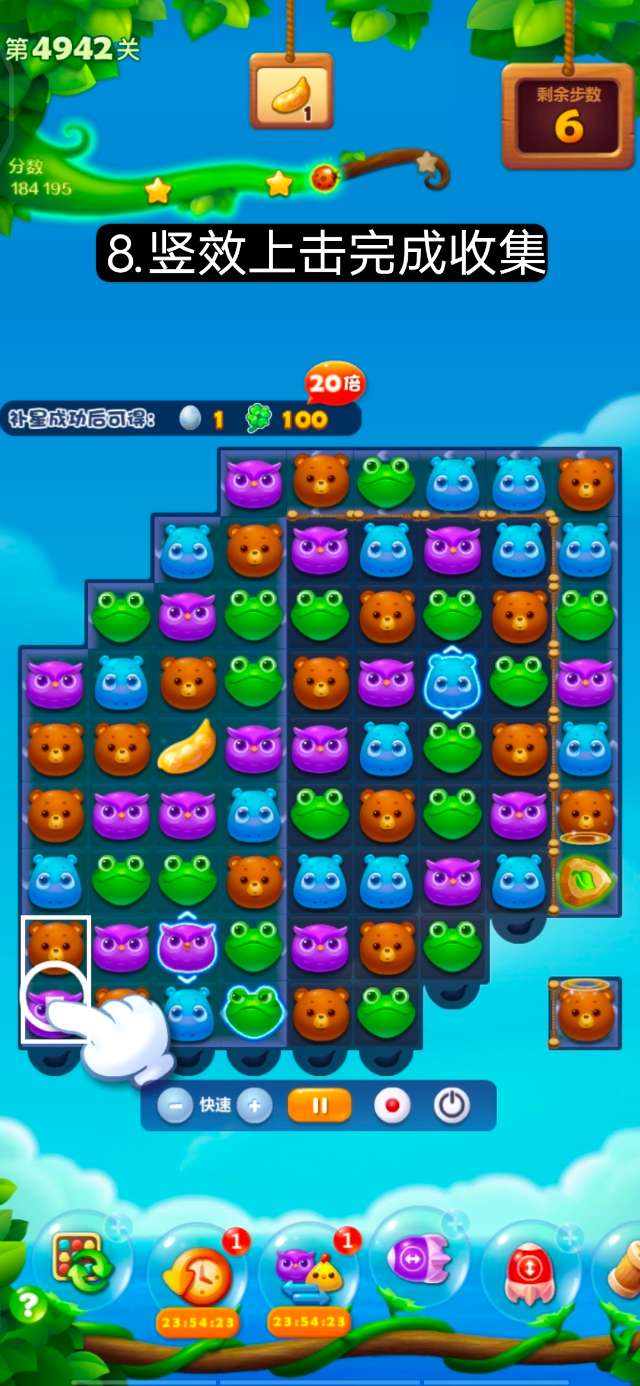Pause the replay with the orange button
640x1386 pixels.
pyautogui.click(x=320, y=1106)
